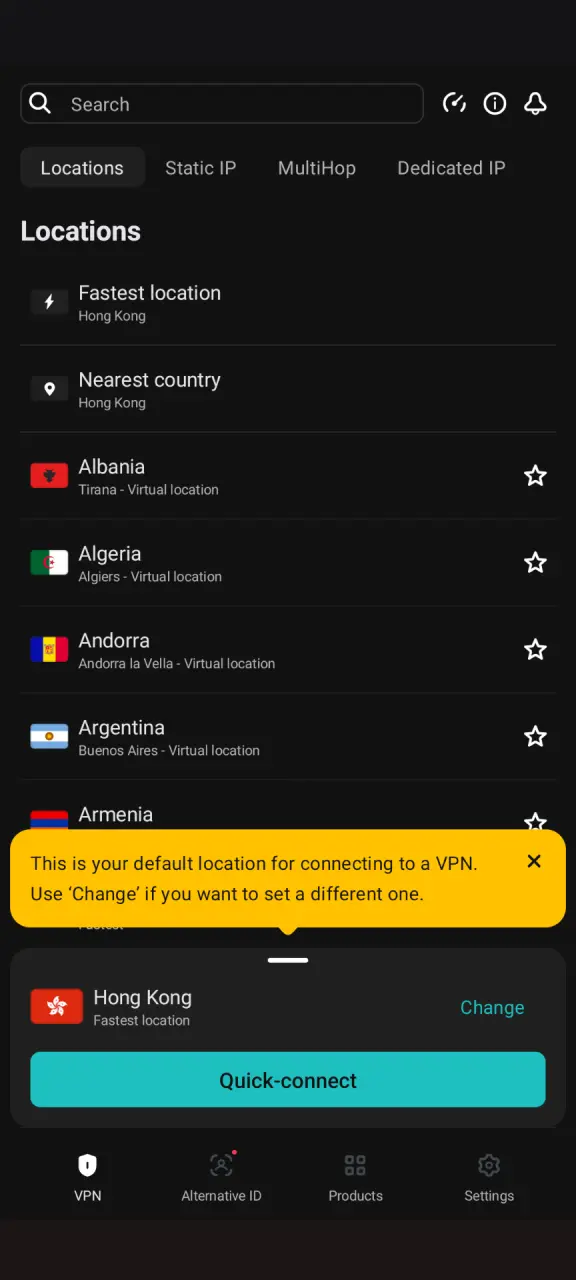This screenshot has width=576, height=1280.
Task: Open the info icon
Action: (x=495, y=104)
